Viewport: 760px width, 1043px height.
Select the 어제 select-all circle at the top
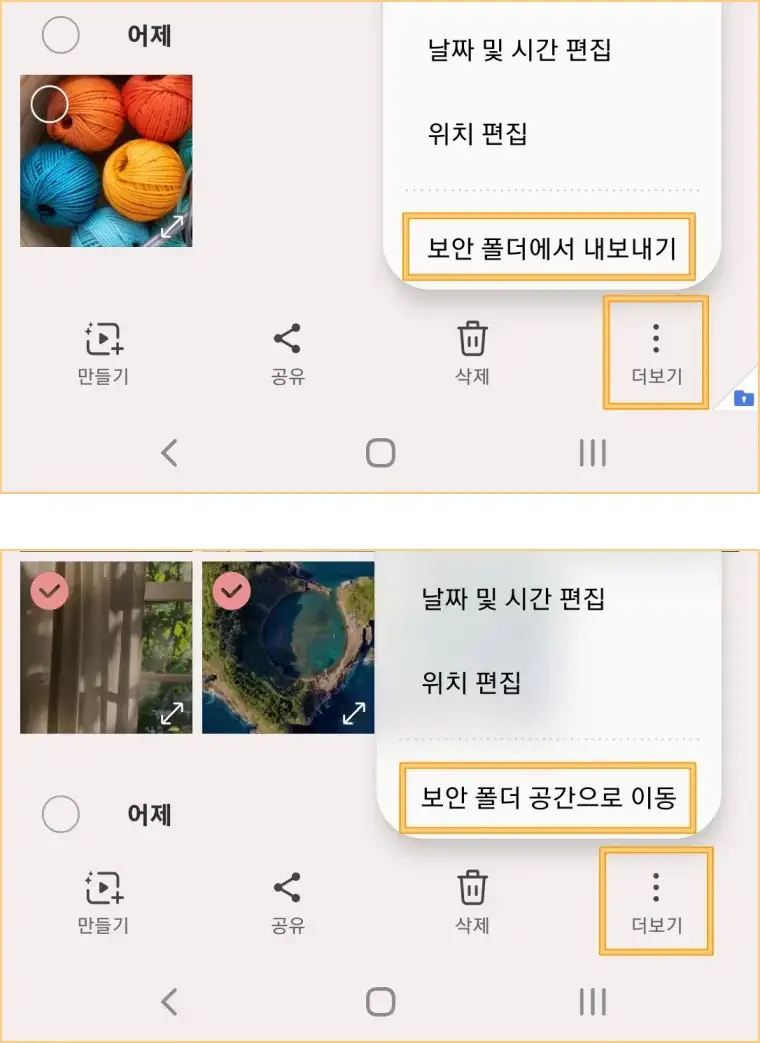(61, 34)
